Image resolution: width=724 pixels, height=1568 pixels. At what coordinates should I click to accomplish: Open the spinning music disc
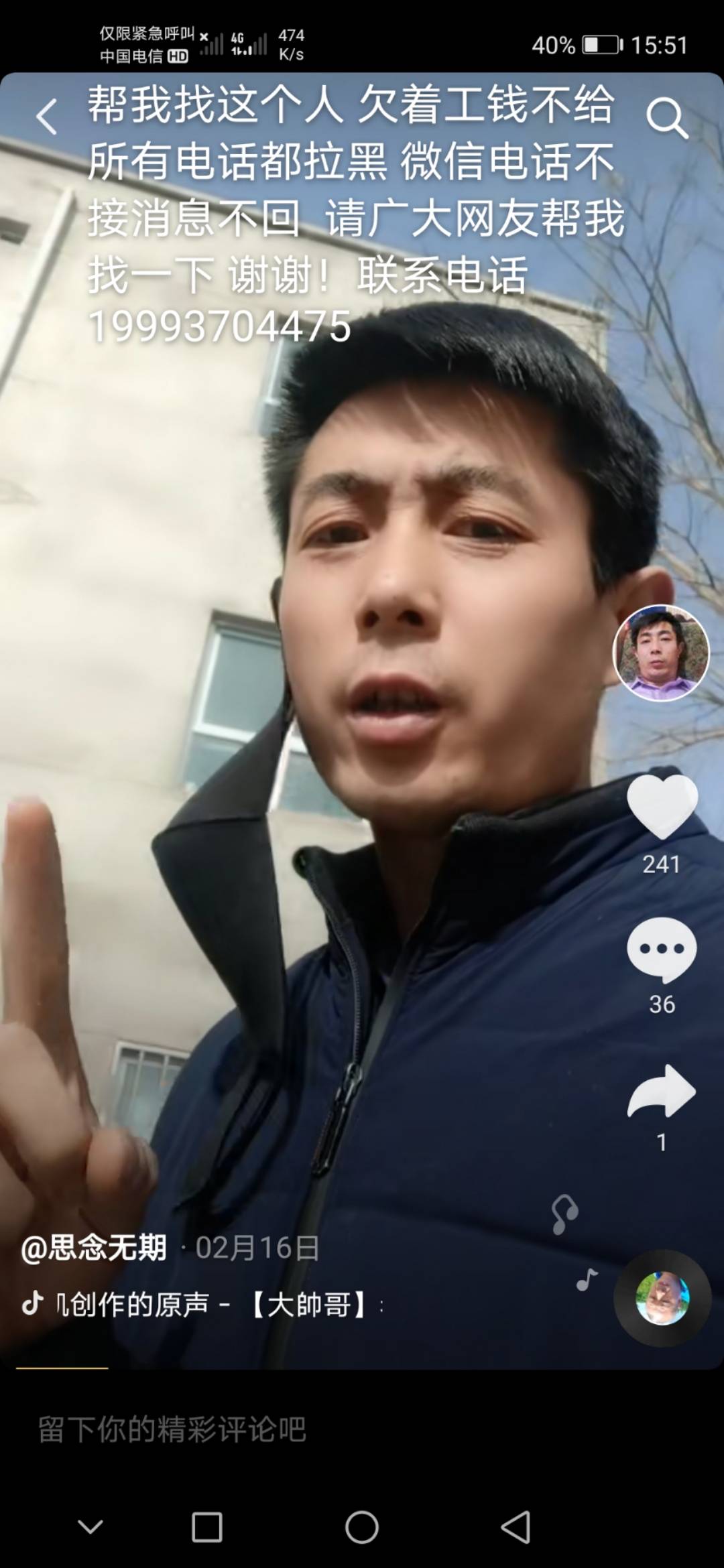click(662, 1298)
